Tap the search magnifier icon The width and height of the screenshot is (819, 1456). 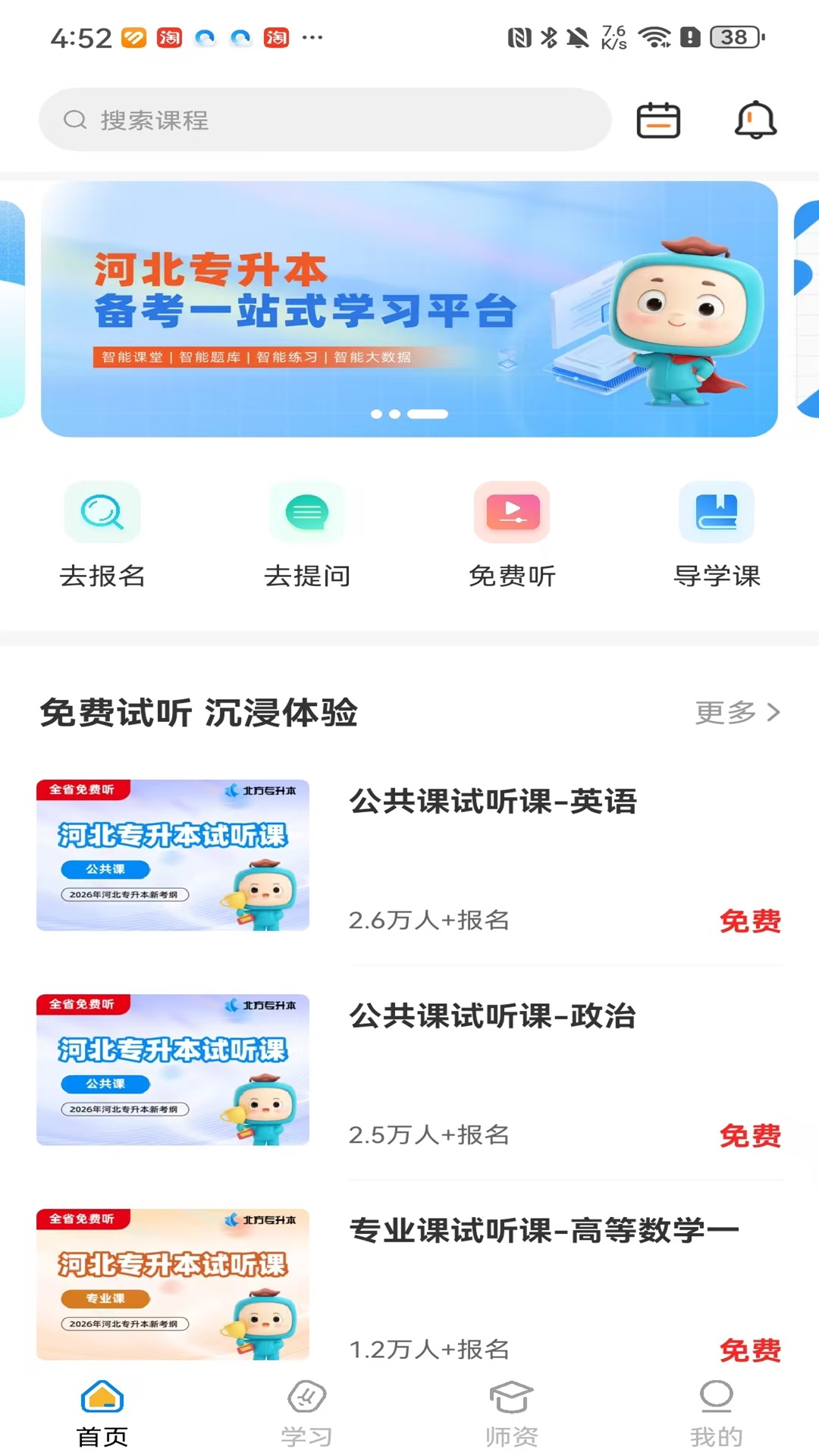point(74,119)
